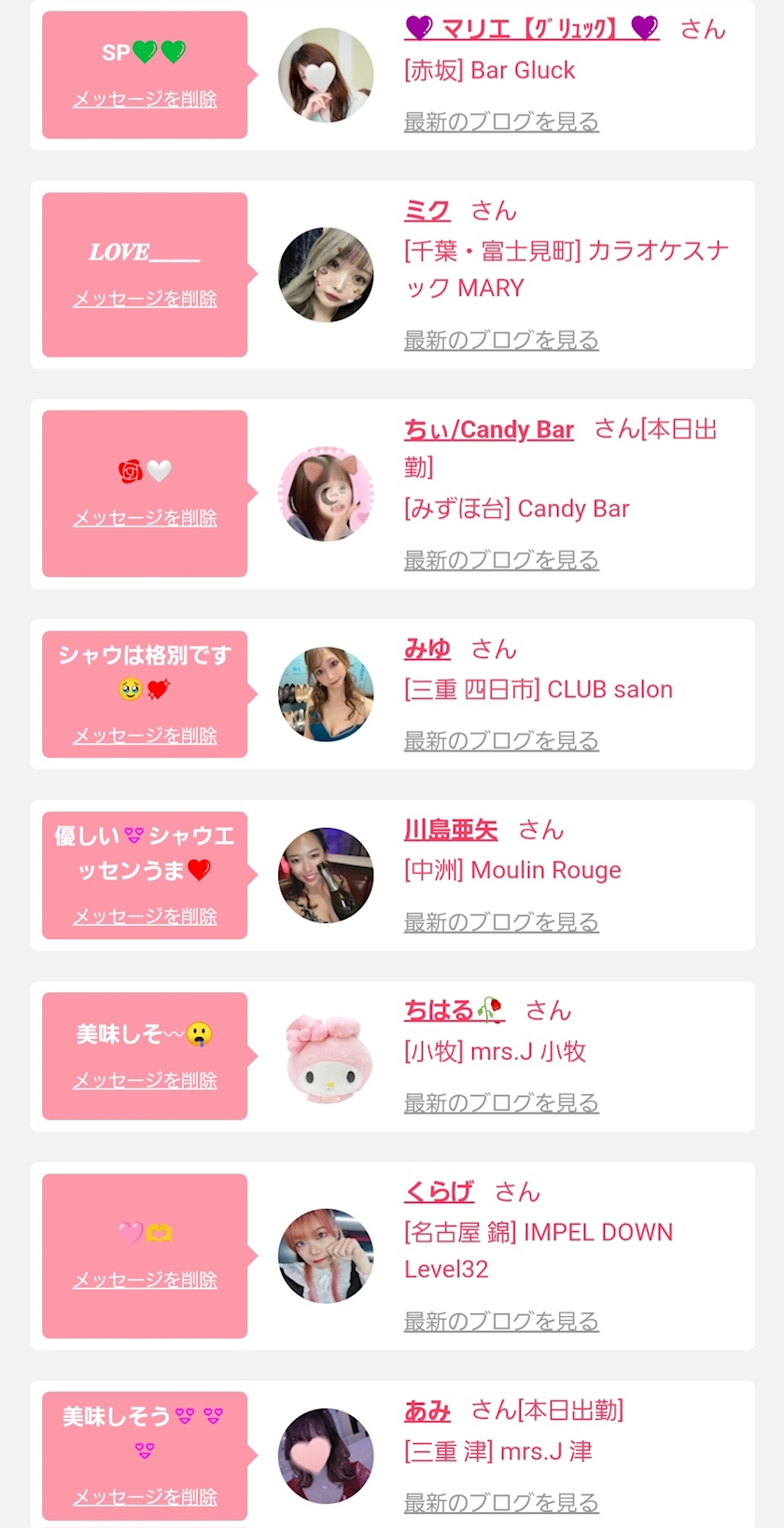The height and width of the screenshot is (1528, 784).
Task: Delete the SP message sent to マリエ
Action: point(145,99)
